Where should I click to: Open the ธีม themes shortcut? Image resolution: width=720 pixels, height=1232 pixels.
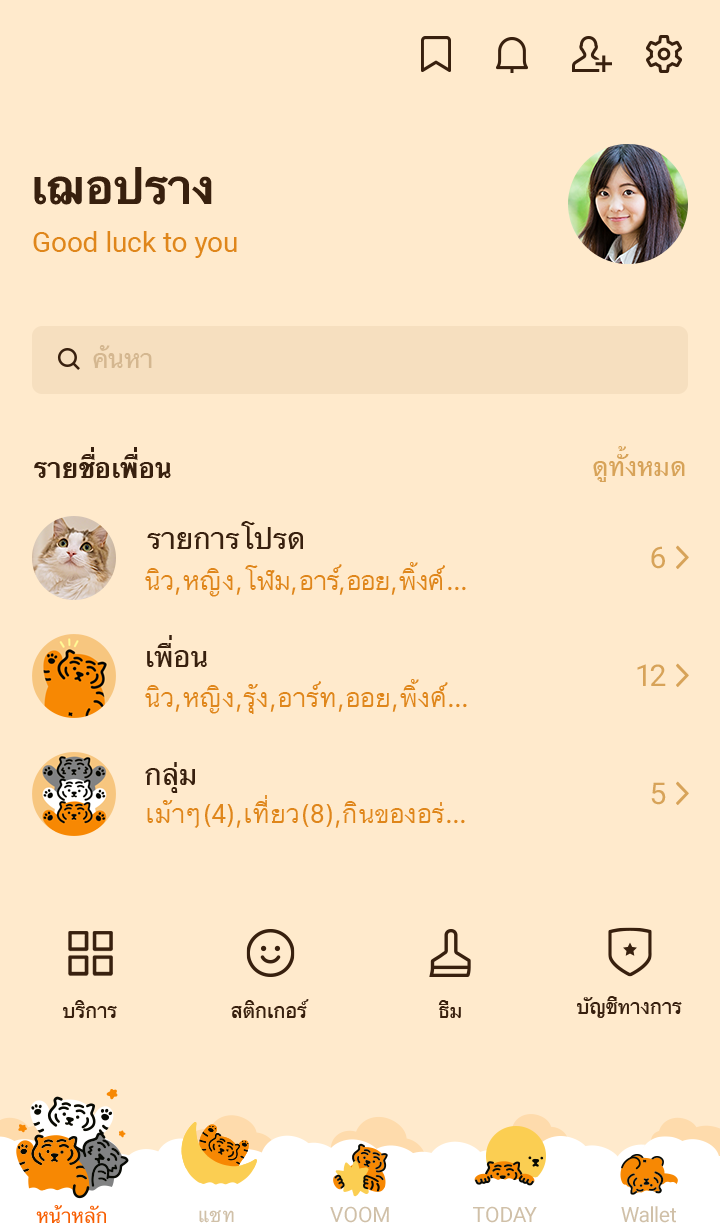coord(450,972)
